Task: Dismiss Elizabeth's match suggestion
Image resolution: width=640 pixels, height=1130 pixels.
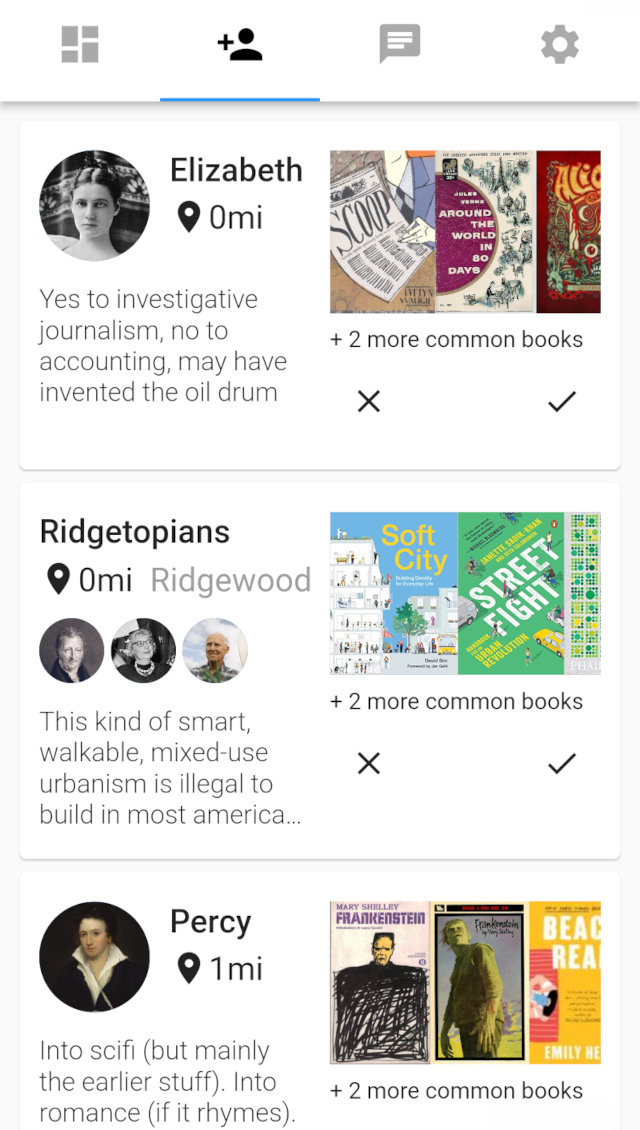Action: tap(369, 401)
